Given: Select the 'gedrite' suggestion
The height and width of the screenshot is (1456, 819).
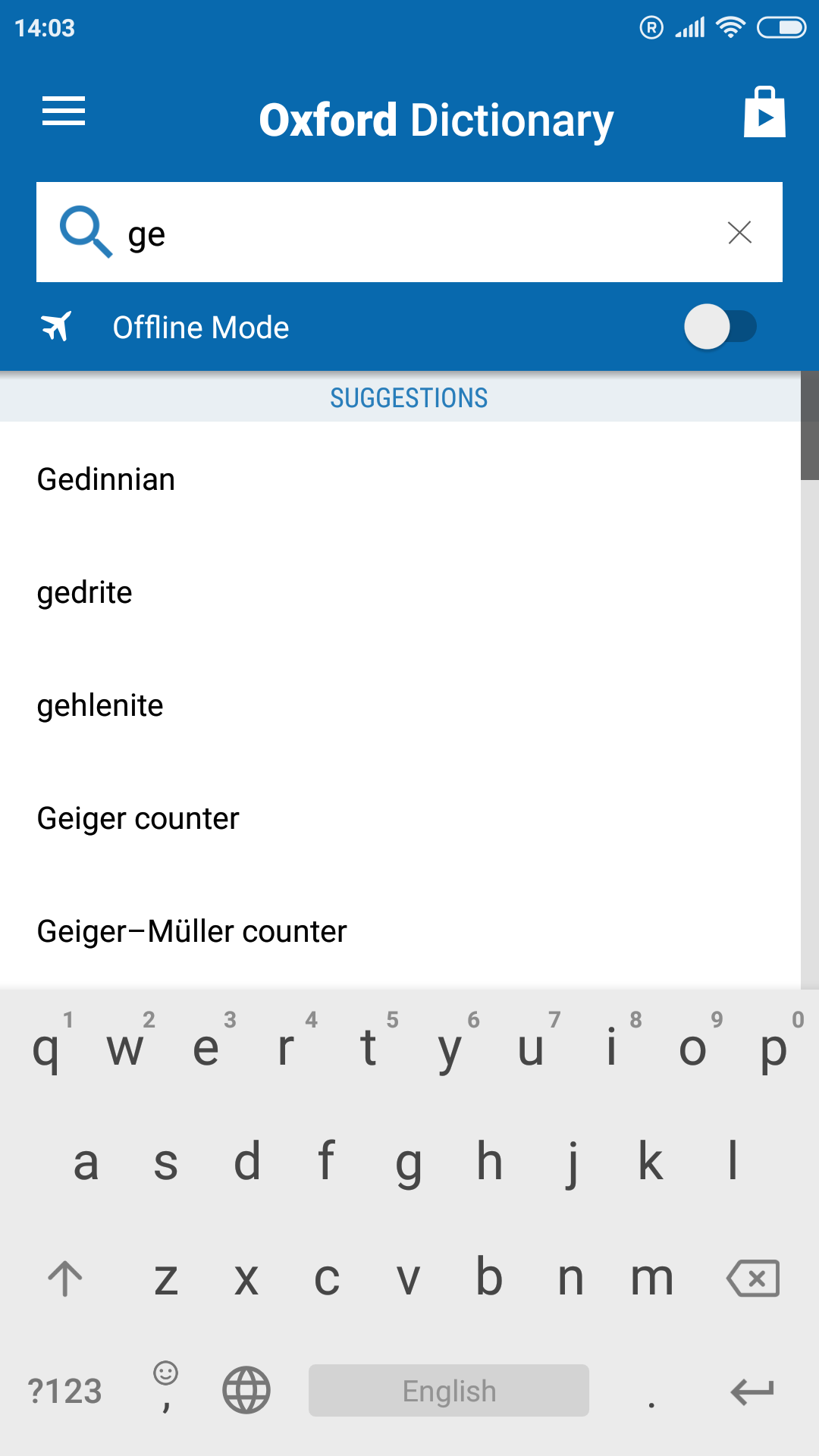Looking at the screenshot, I should pos(85,592).
